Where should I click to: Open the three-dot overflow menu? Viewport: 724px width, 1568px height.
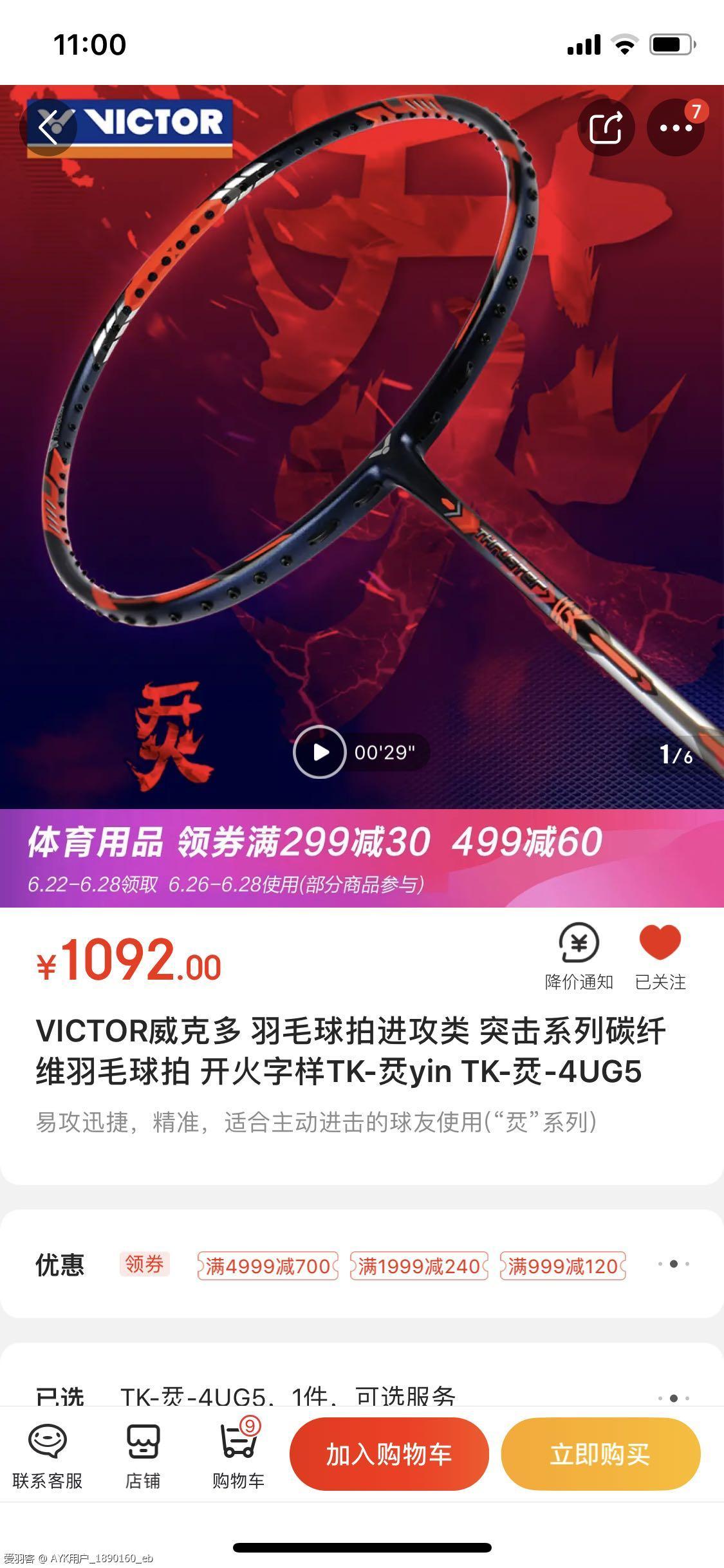pyautogui.click(x=675, y=127)
